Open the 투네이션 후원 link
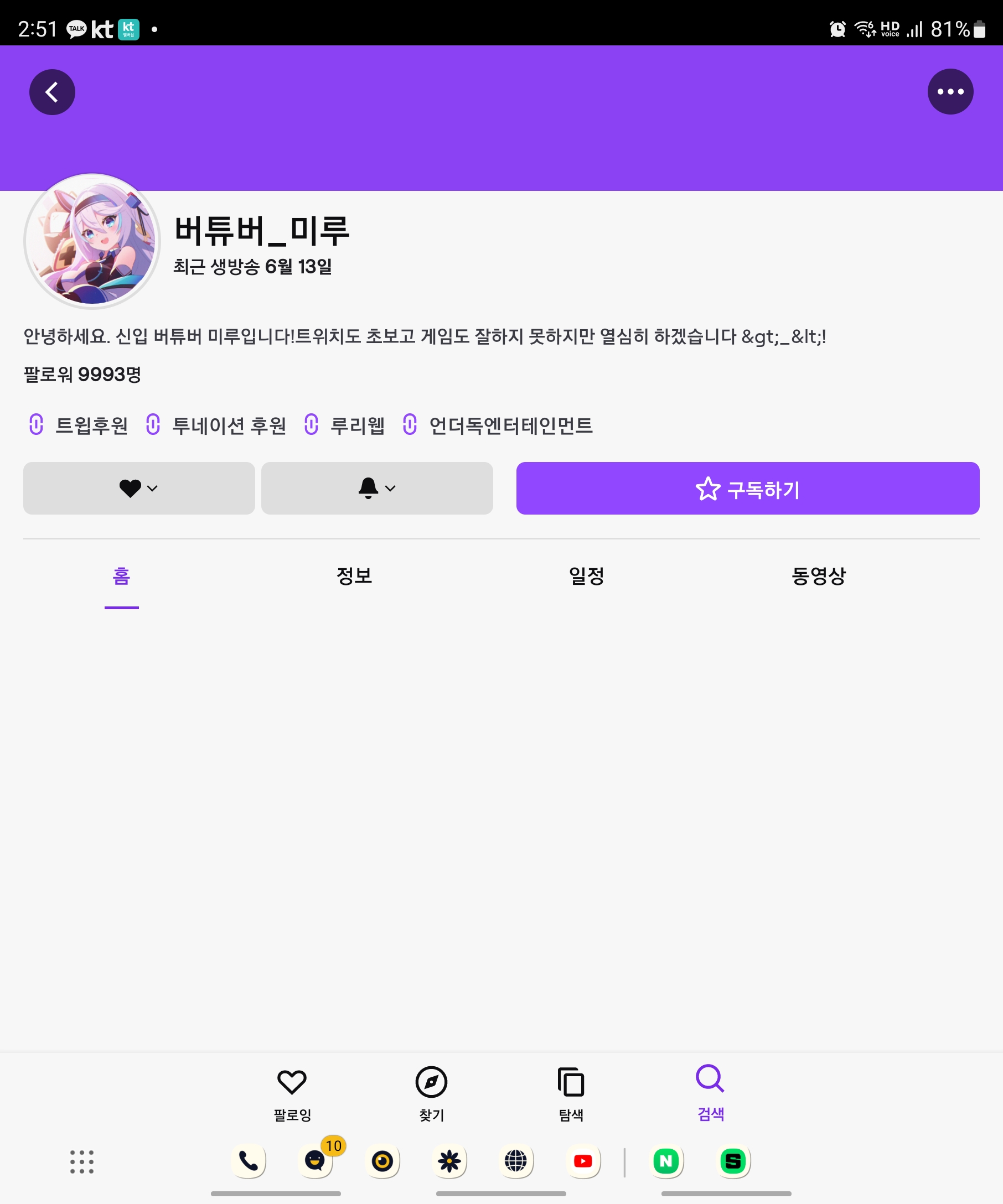Viewport: 1003px width, 1204px height. 216,425
